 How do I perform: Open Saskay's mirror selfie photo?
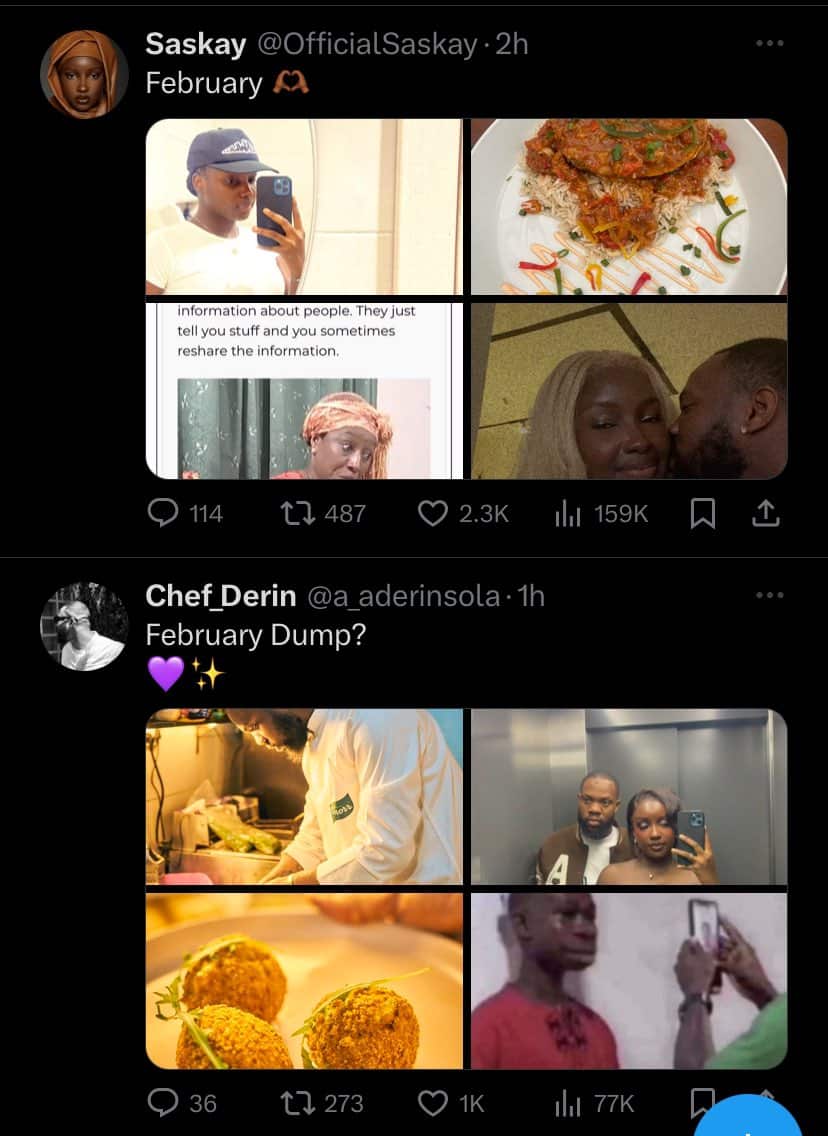tap(304, 207)
